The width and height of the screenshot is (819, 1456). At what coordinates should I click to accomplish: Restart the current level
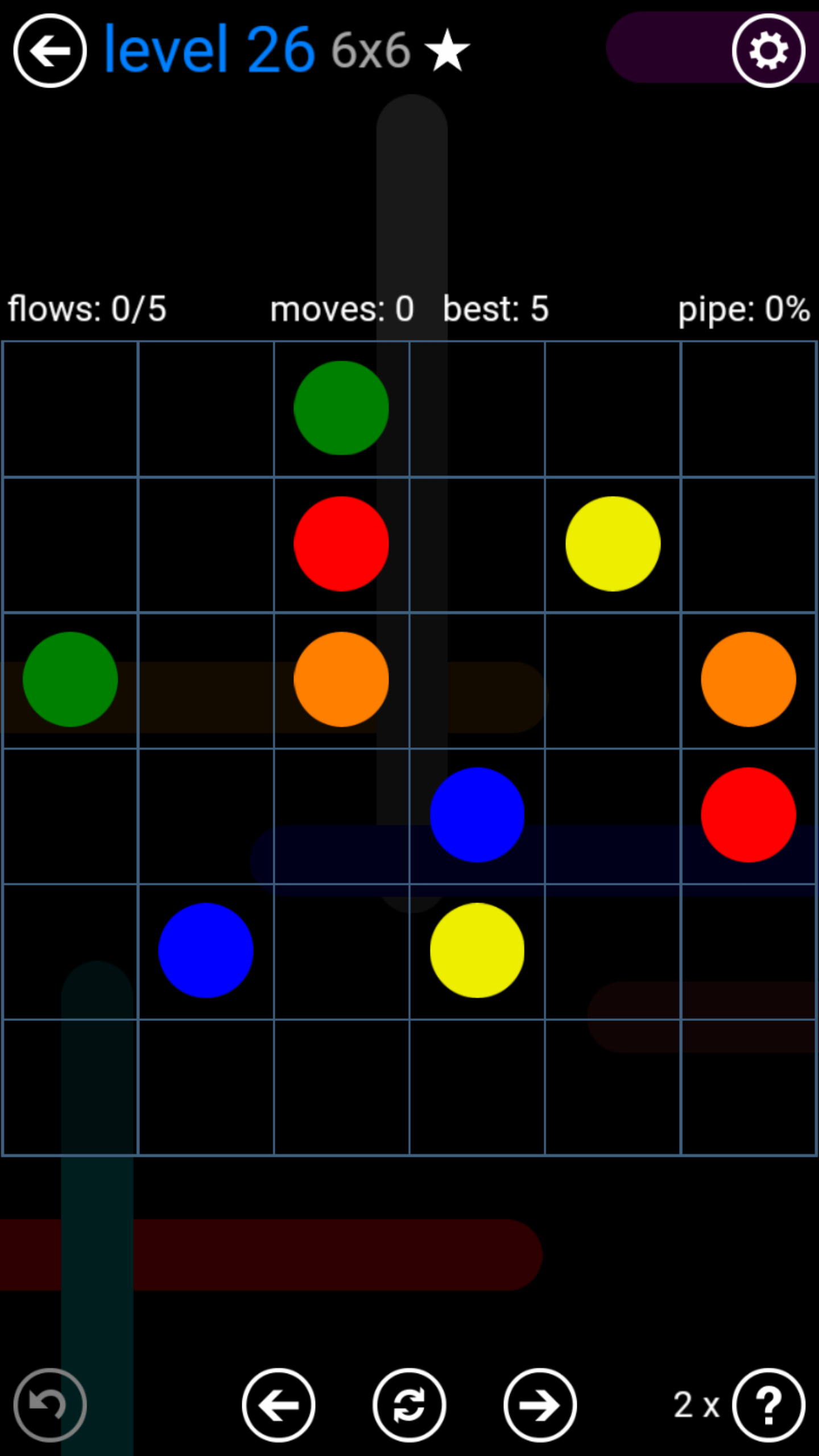409,1405
